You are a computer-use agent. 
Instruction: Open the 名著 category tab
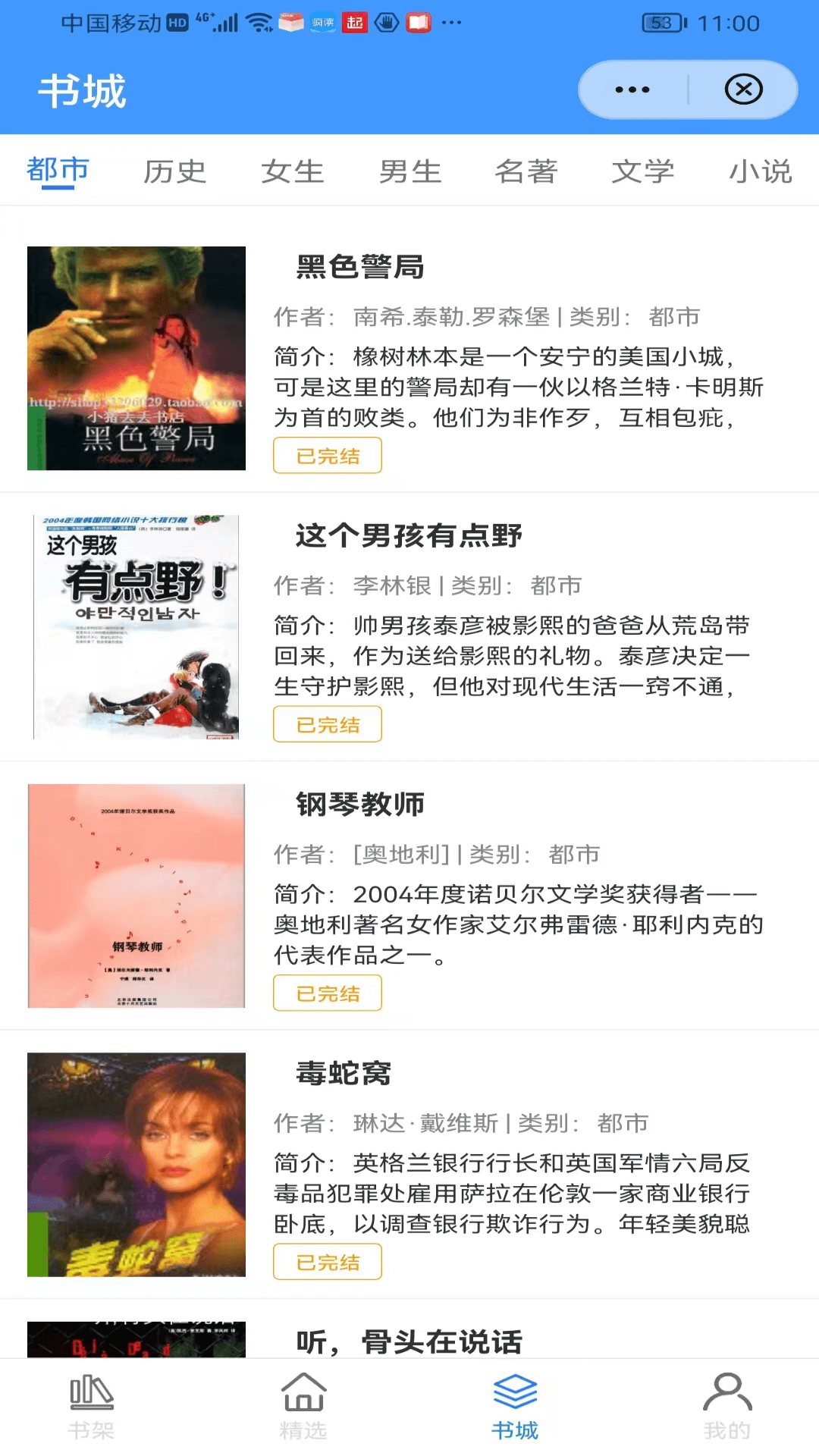coord(526,171)
